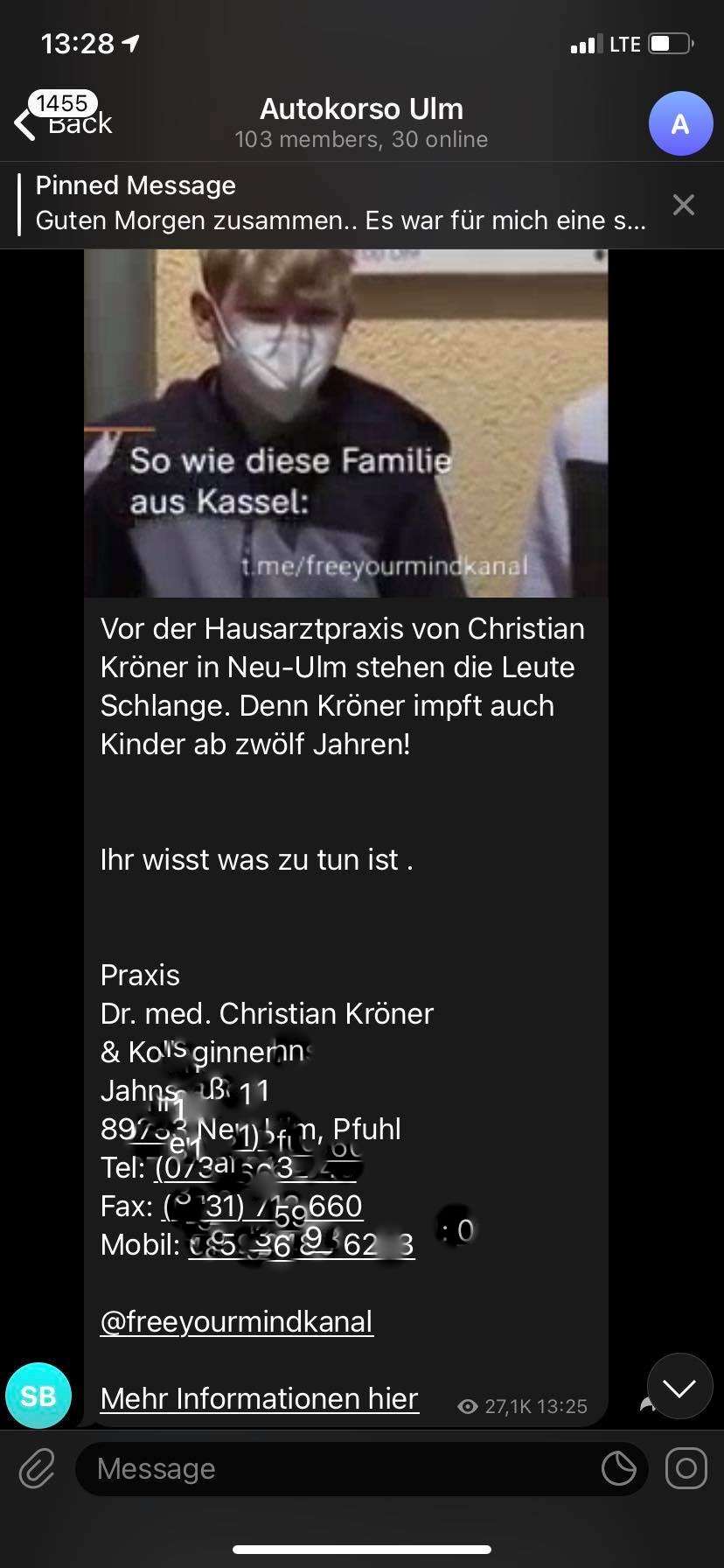The image size is (724, 1568).
Task: Attach a file with the paperclip
Action: click(x=38, y=1468)
